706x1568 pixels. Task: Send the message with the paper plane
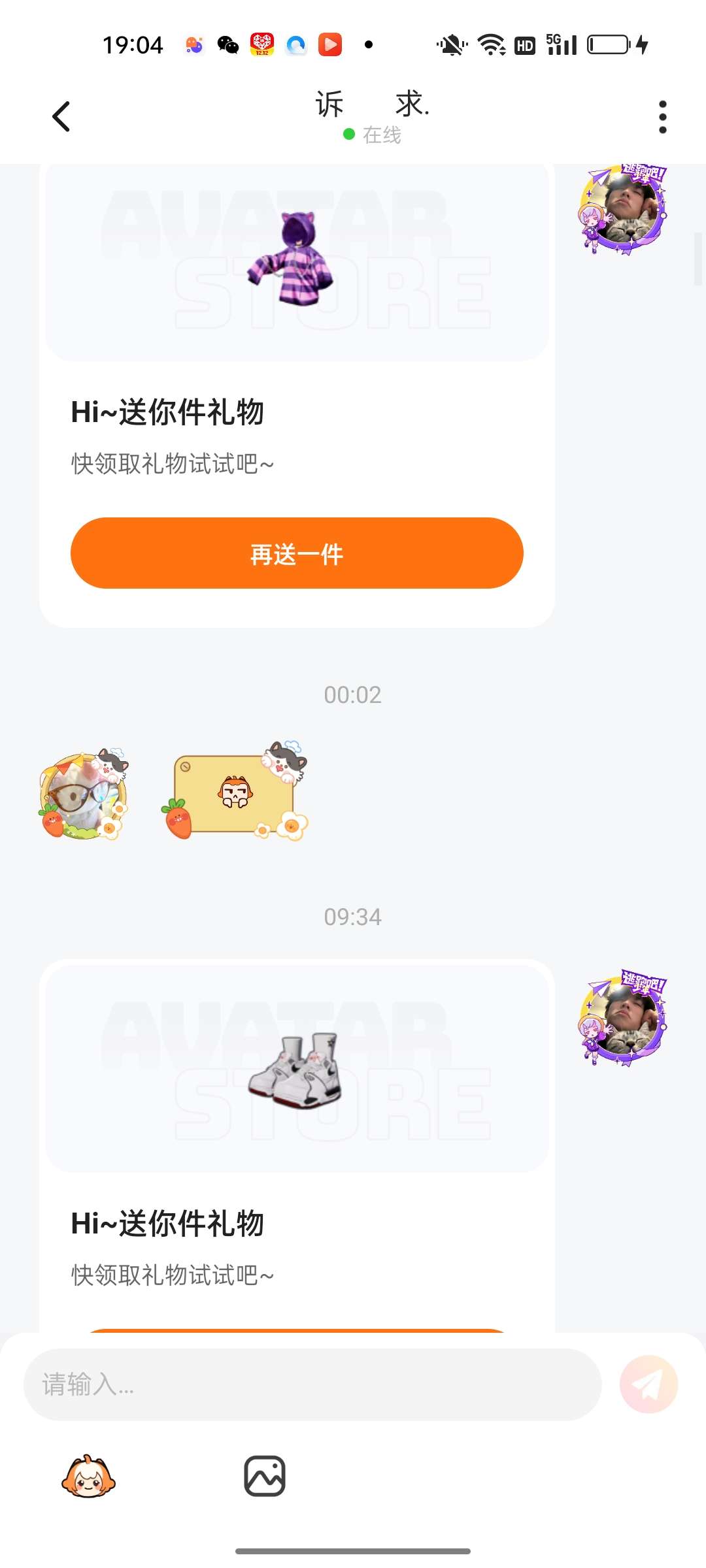pos(648,1384)
